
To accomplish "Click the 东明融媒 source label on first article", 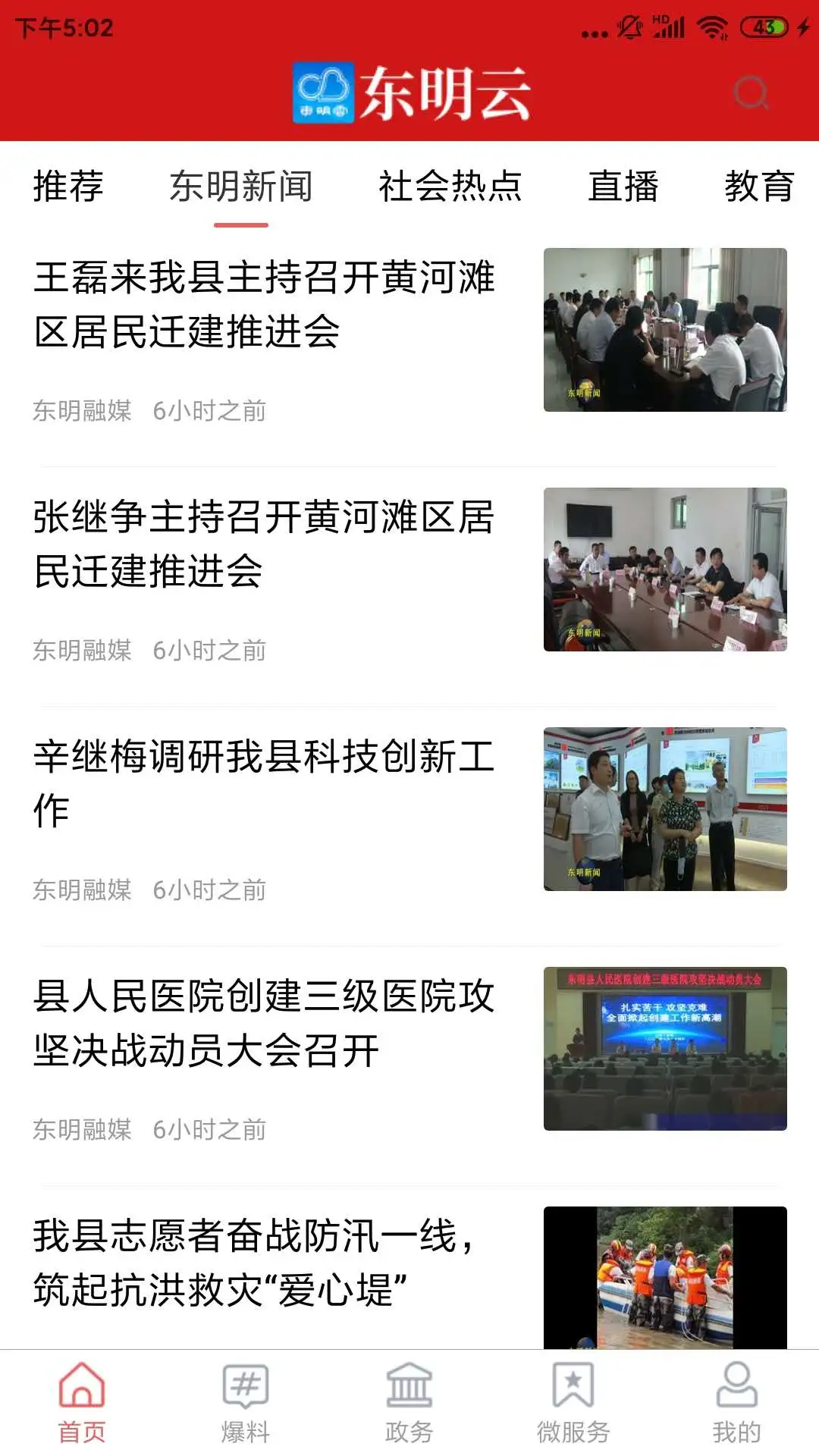I will pos(82,409).
